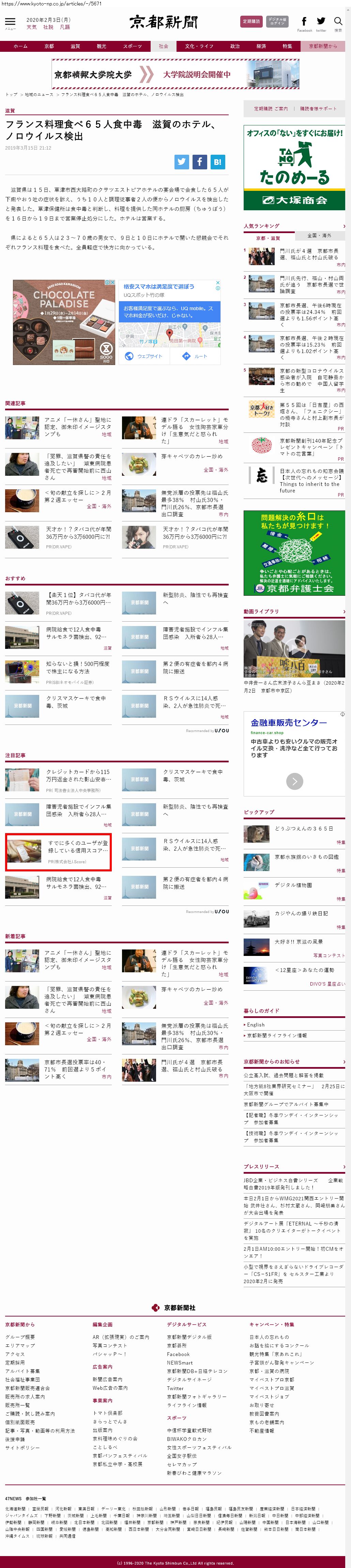
Task: Switch ranking to the 全国・海外 tab
Action: pos(319,235)
